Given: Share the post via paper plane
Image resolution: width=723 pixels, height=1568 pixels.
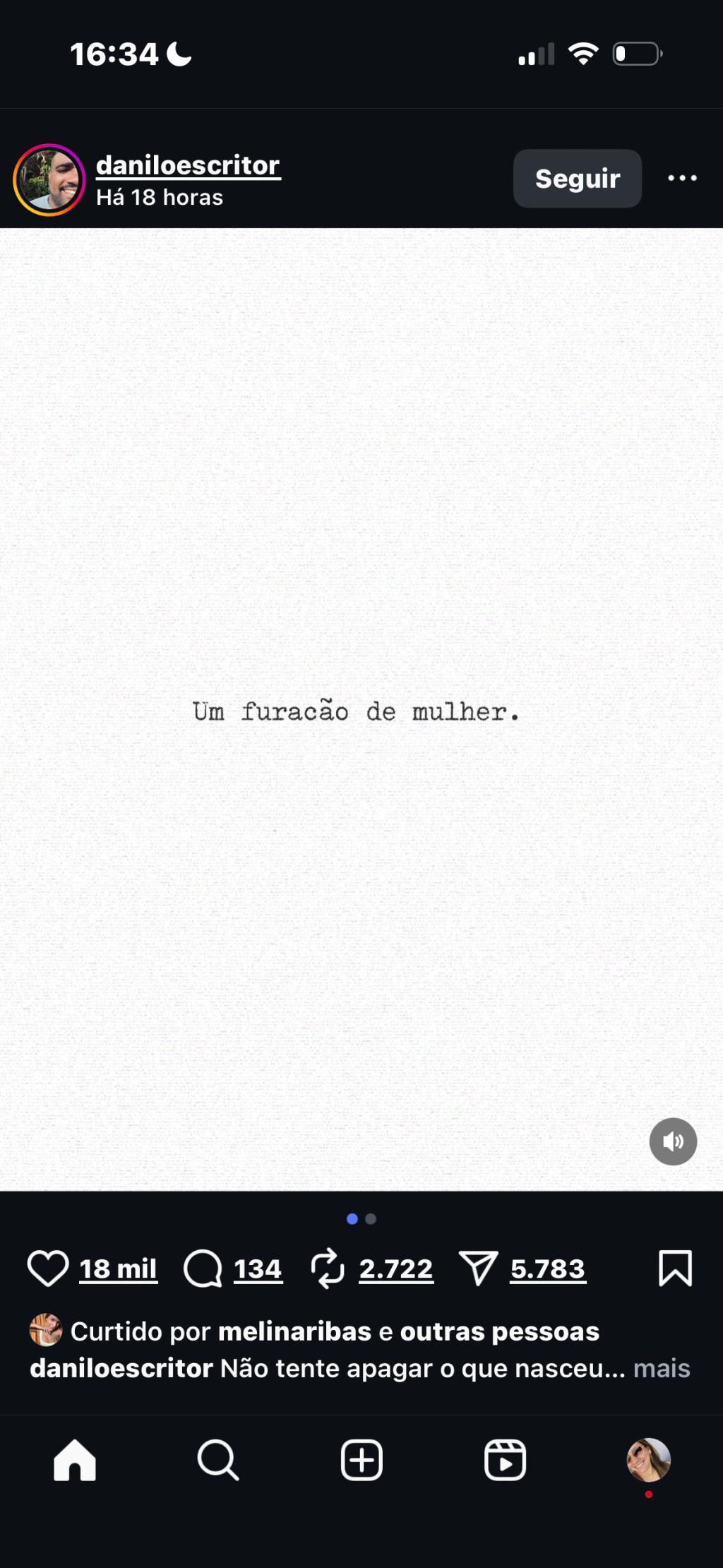Looking at the screenshot, I should (x=479, y=1269).
